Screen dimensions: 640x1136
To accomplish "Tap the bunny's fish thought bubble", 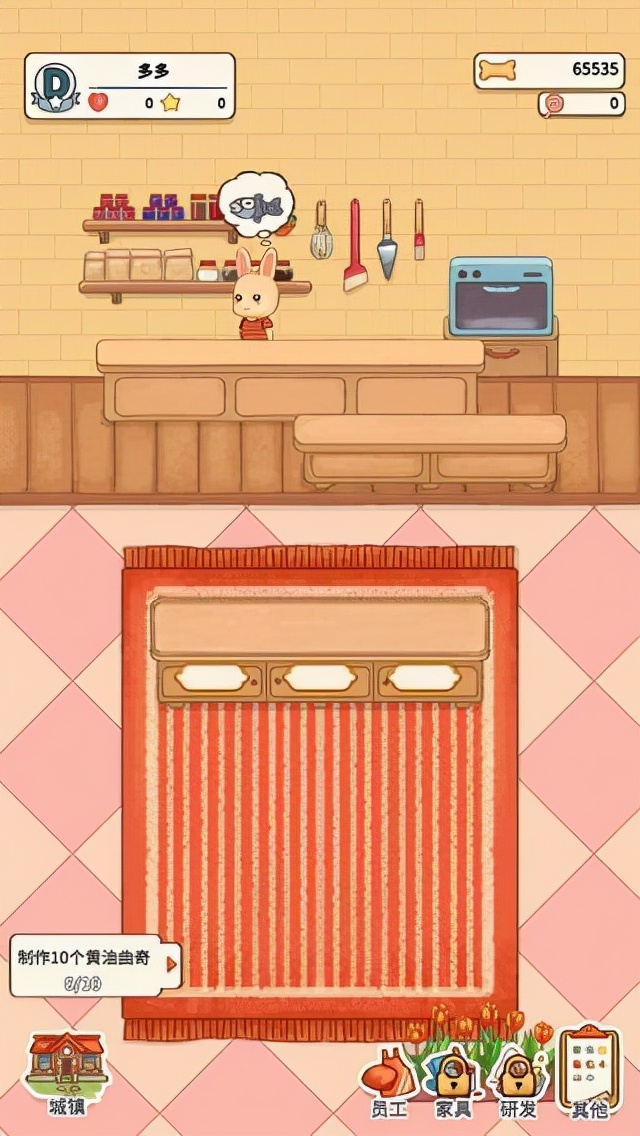I will (256, 208).
